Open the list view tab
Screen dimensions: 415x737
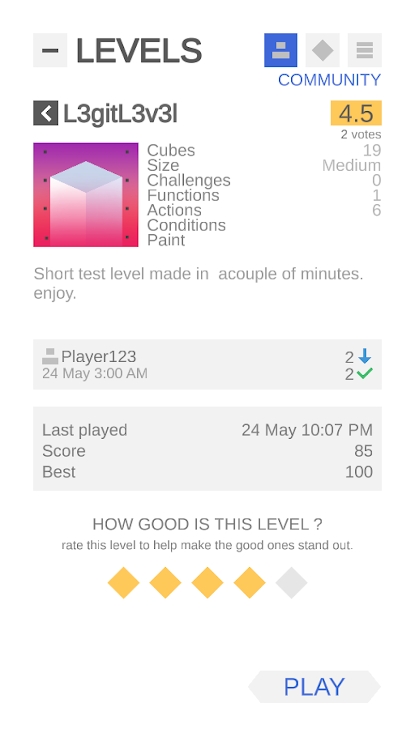click(x=365, y=50)
